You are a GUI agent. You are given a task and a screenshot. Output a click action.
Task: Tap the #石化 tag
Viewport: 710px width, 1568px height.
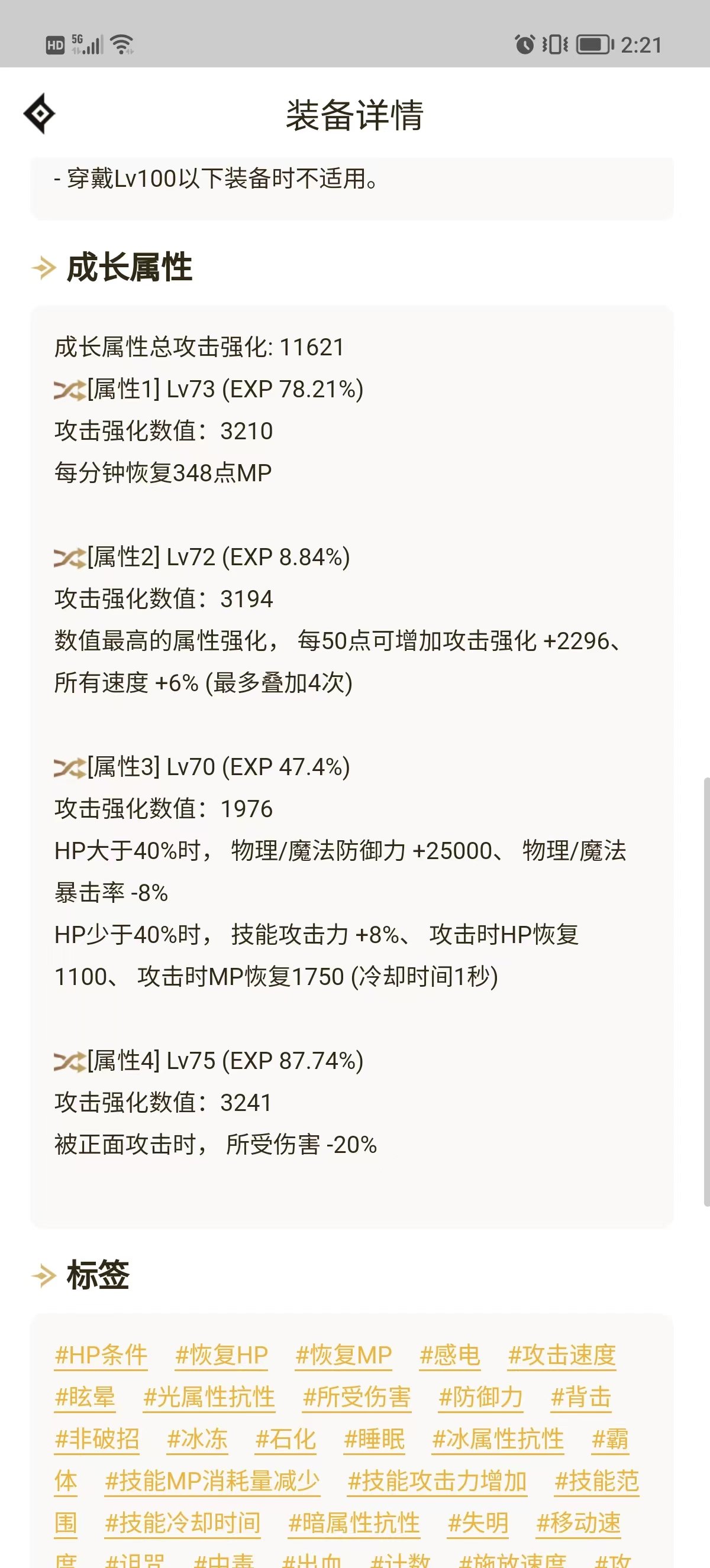[286, 1440]
